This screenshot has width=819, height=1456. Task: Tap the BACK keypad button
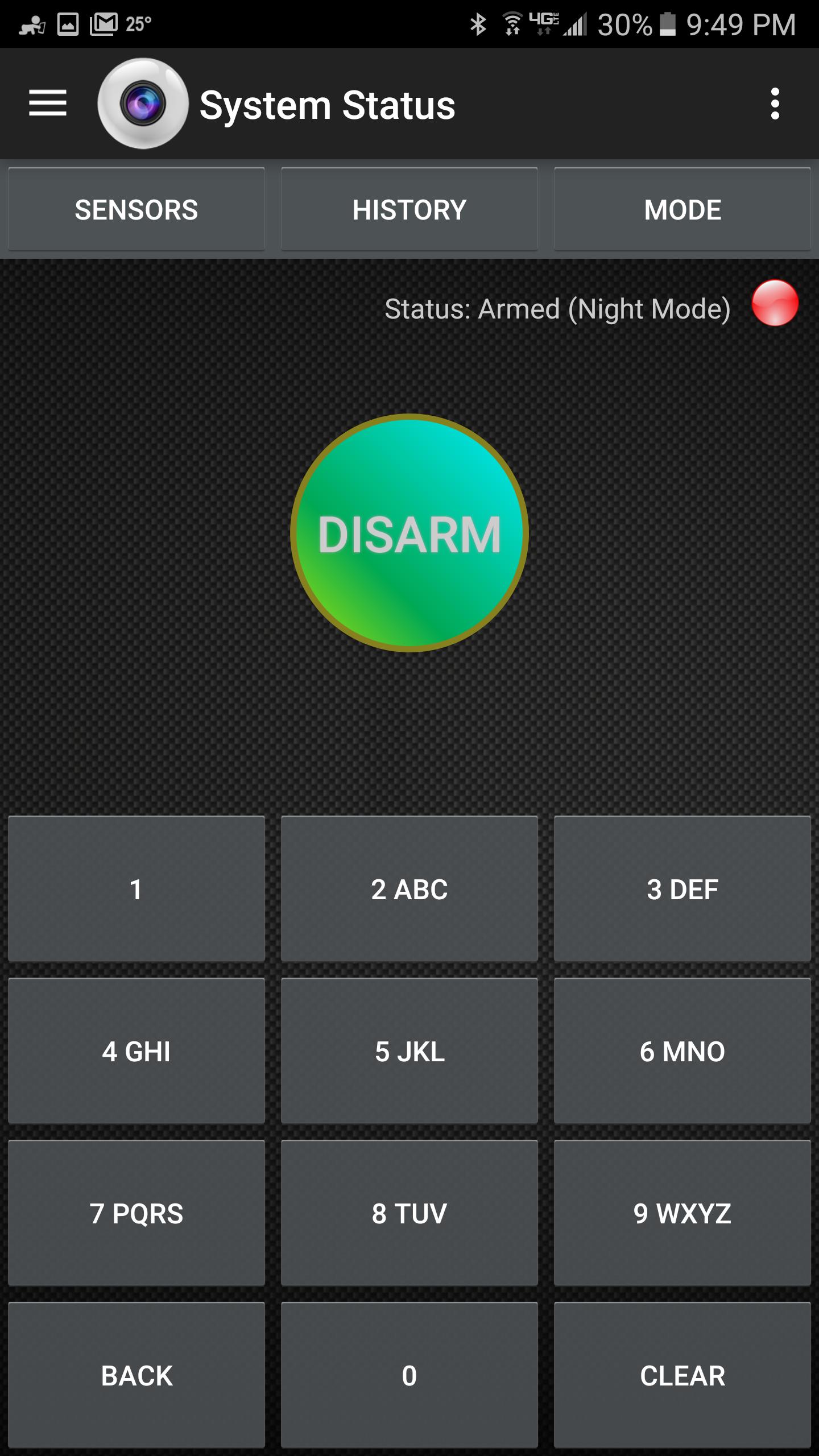pyautogui.click(x=136, y=1375)
